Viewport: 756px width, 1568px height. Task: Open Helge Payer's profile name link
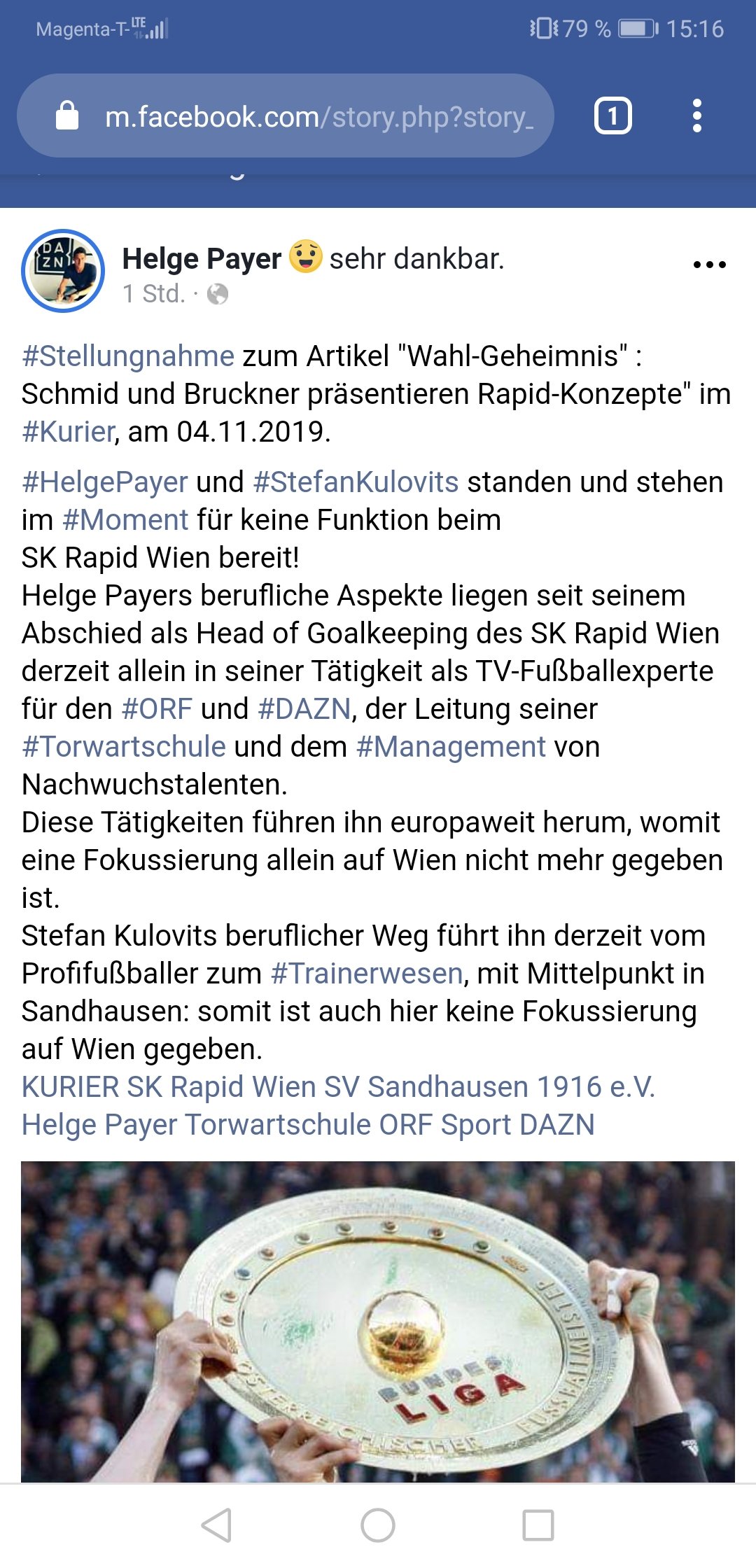click(202, 259)
